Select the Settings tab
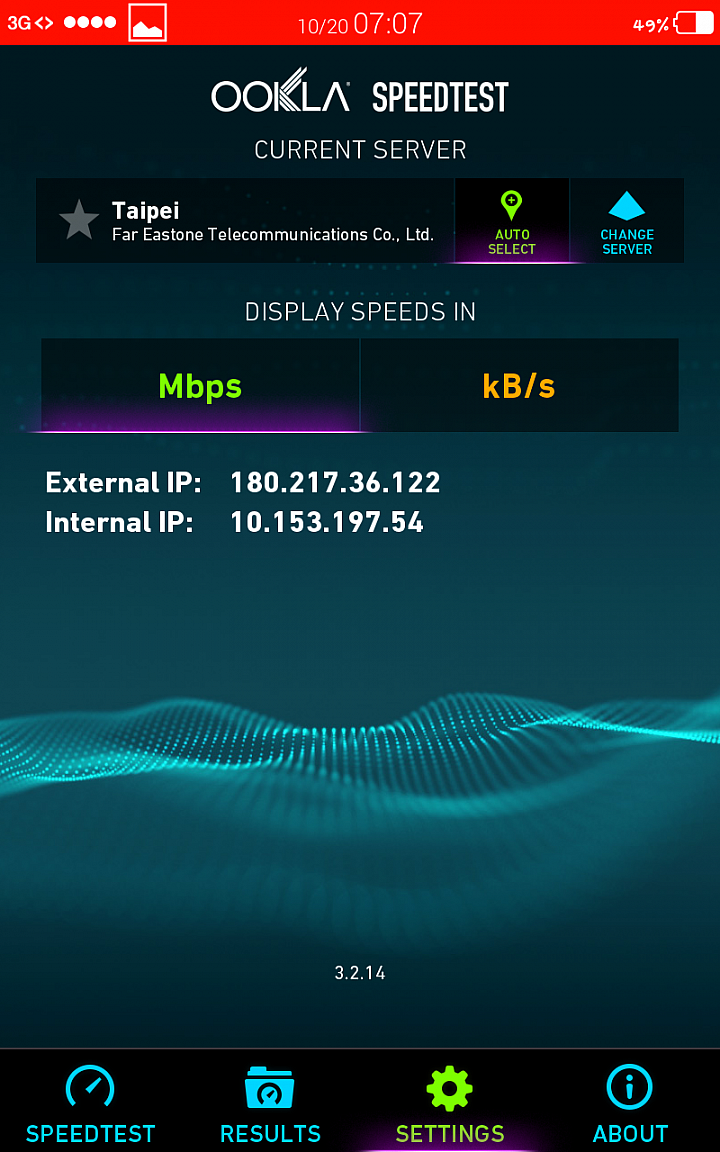Screen dimensions: 720x1152 (450, 1103)
